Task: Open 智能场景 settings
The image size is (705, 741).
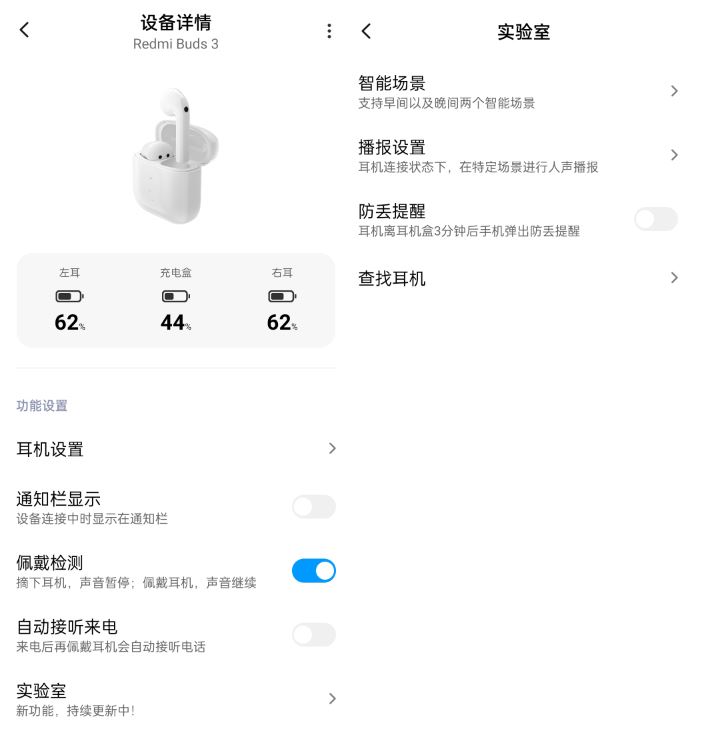Action: (x=518, y=91)
